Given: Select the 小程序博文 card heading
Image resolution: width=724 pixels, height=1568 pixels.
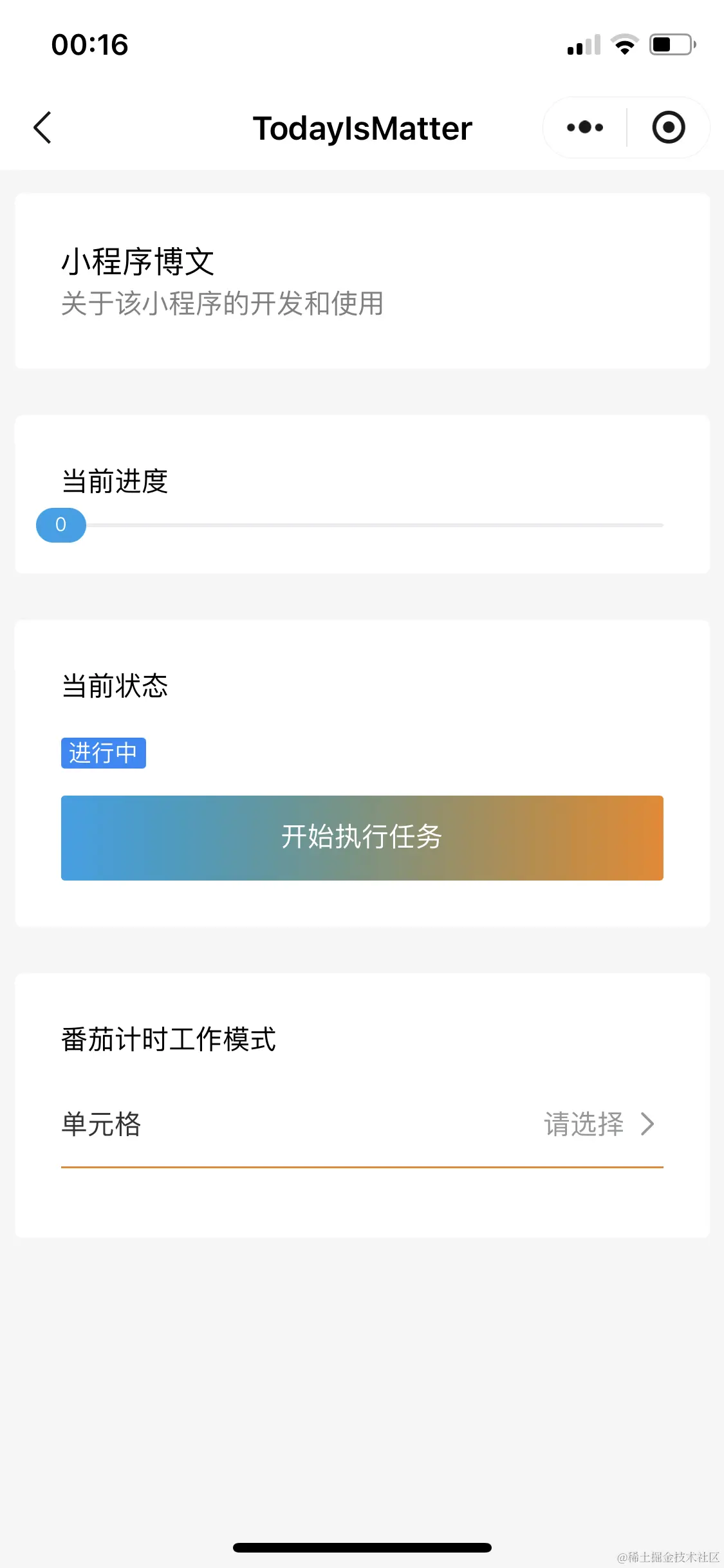Looking at the screenshot, I should pyautogui.click(x=137, y=261).
